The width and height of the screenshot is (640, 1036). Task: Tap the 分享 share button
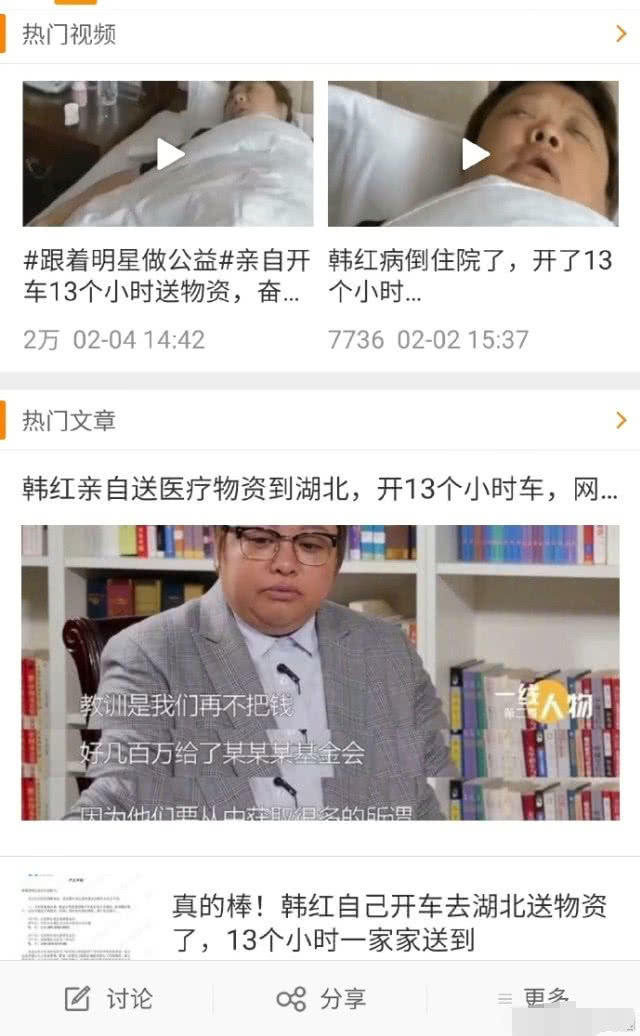pos(321,998)
